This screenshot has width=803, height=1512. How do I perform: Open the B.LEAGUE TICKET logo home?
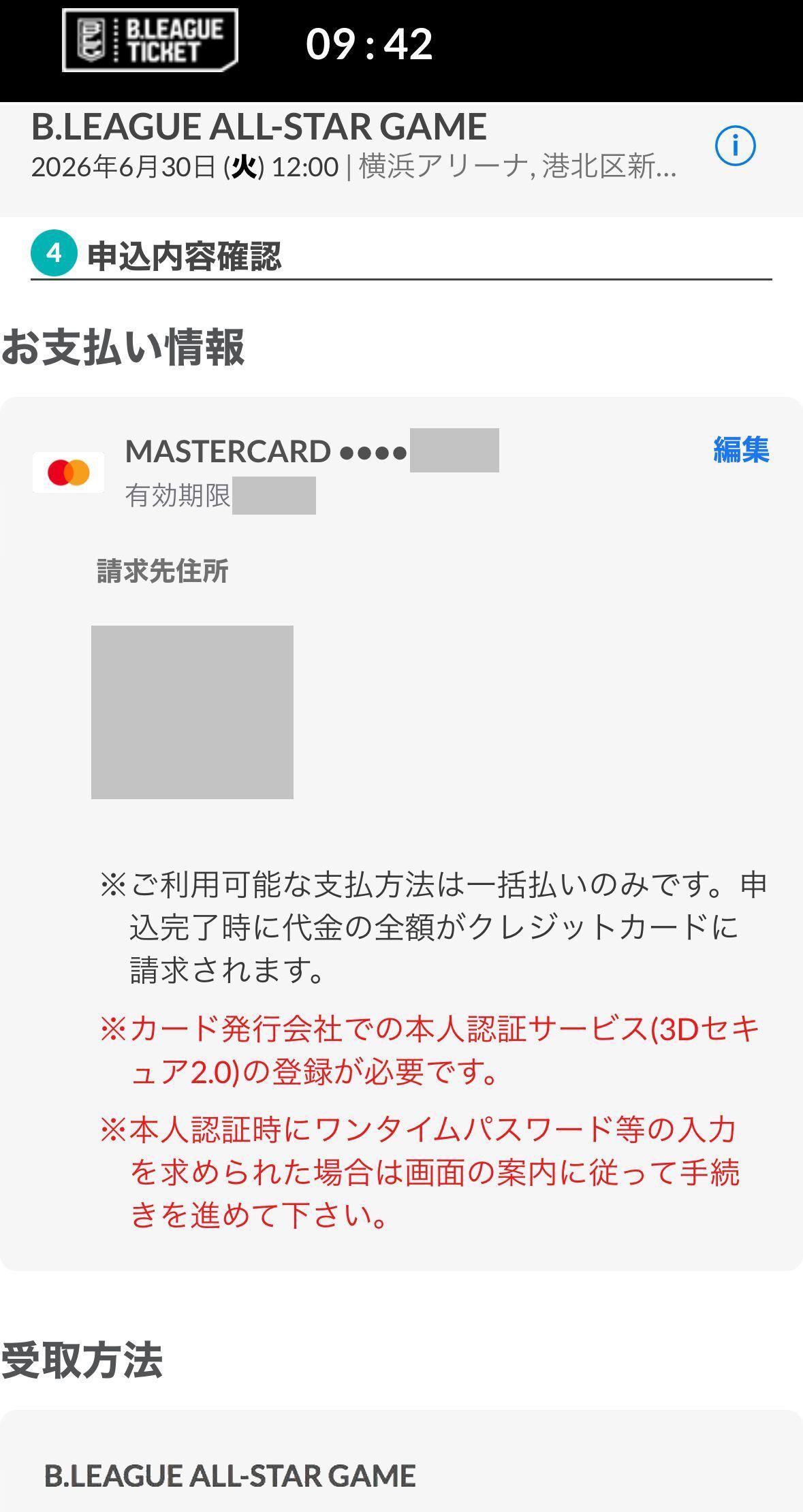[x=150, y=41]
